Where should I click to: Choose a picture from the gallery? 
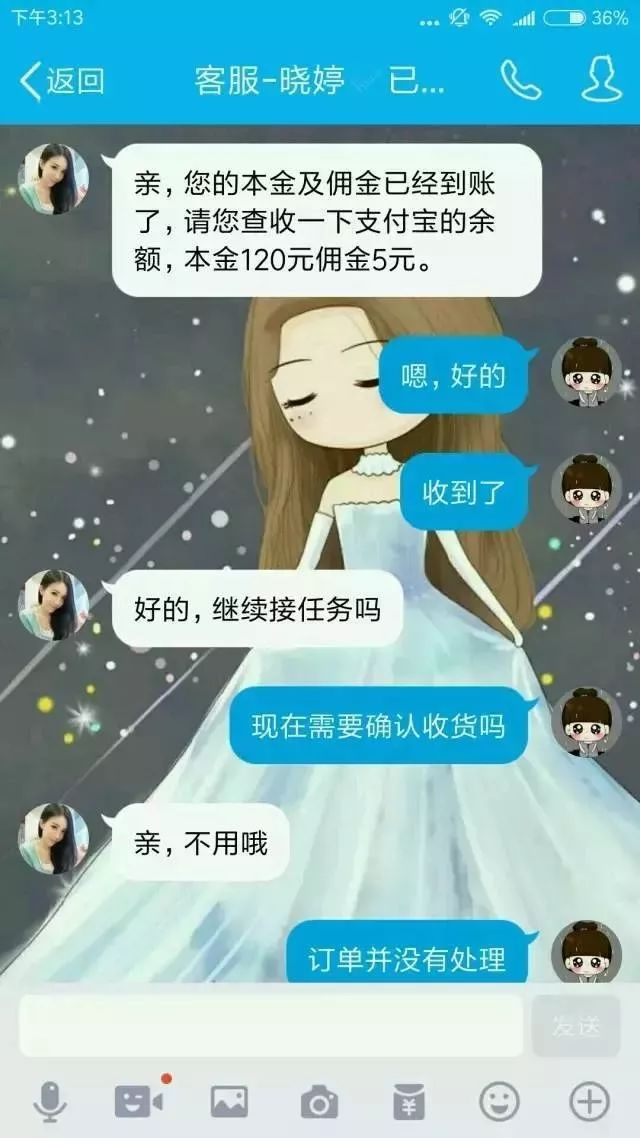(x=229, y=1102)
